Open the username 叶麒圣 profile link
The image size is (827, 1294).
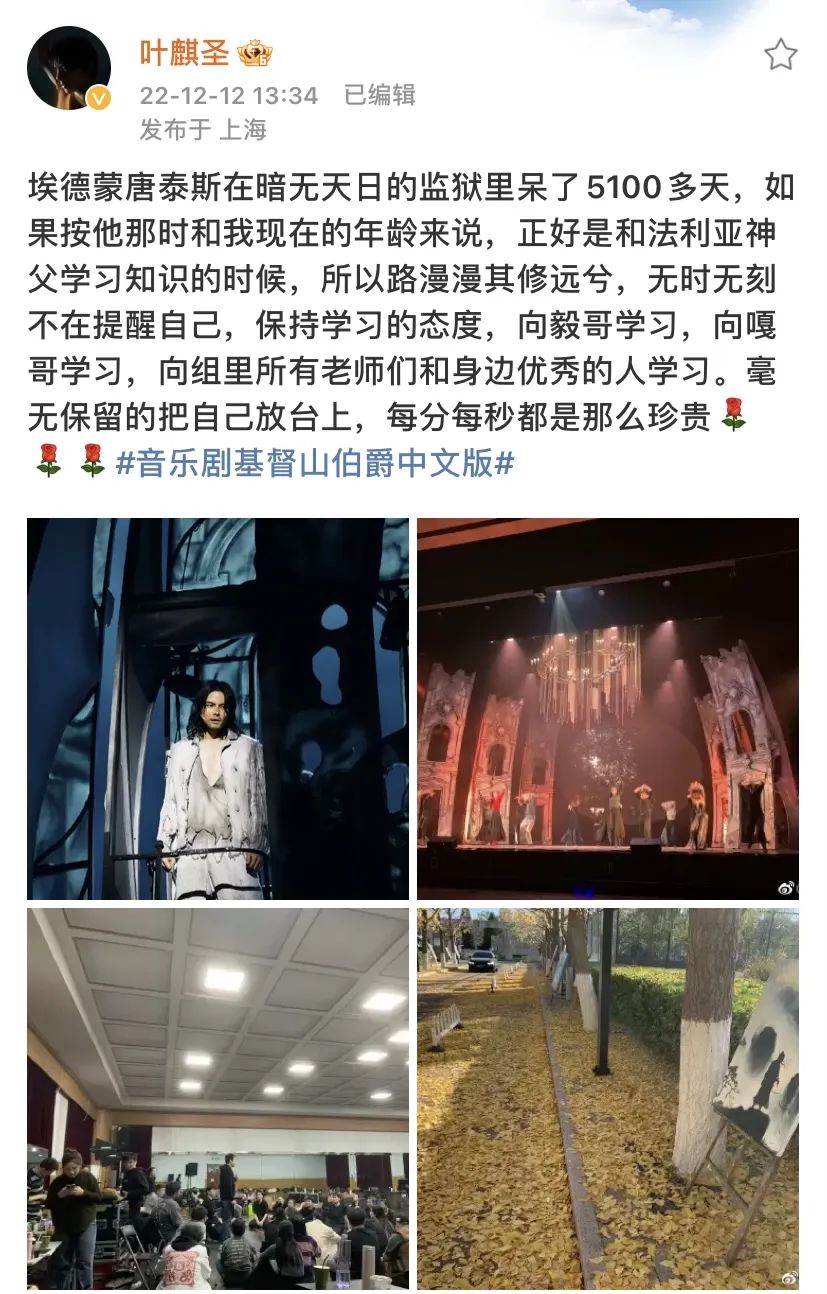[x=184, y=52]
